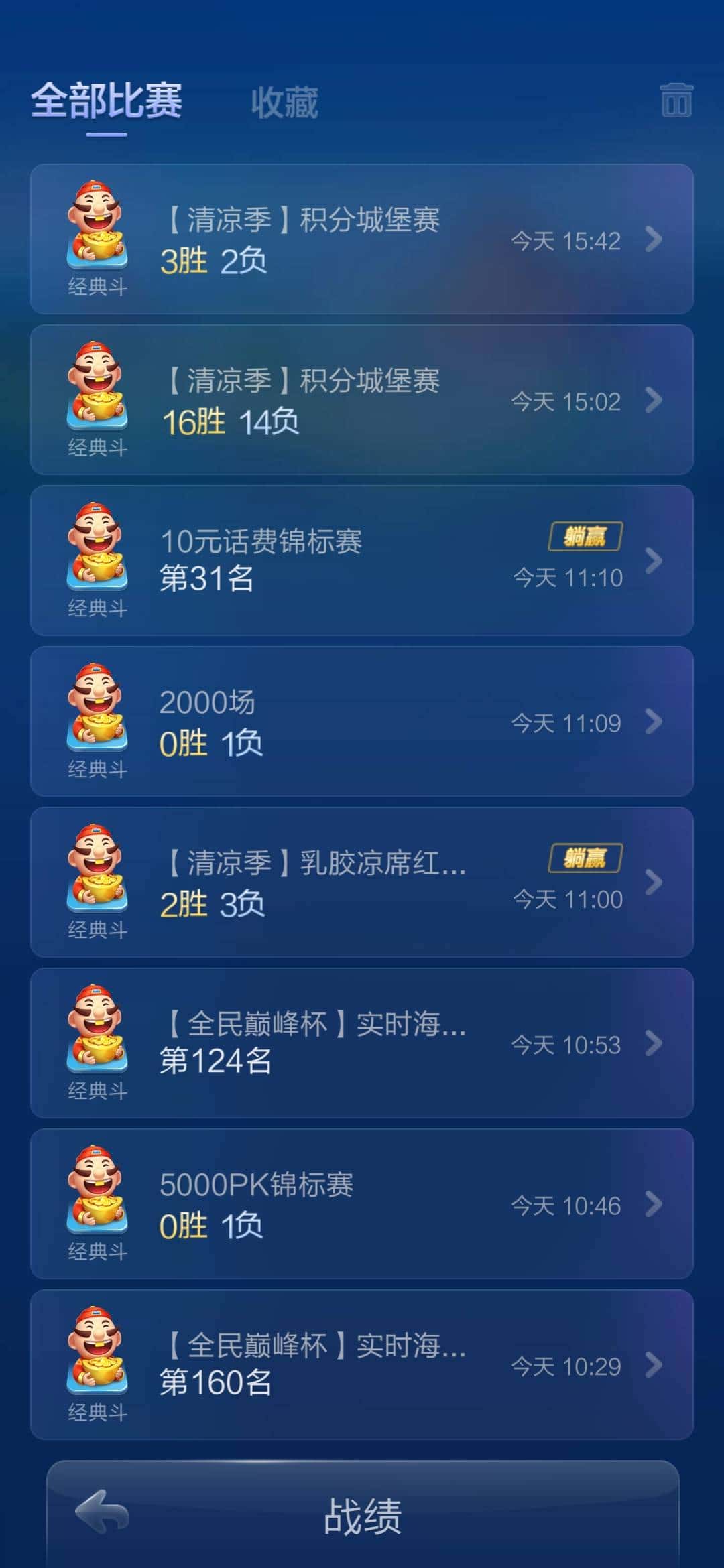Select the 16胜 14负 match card
The height and width of the screenshot is (1568, 724).
(362, 400)
